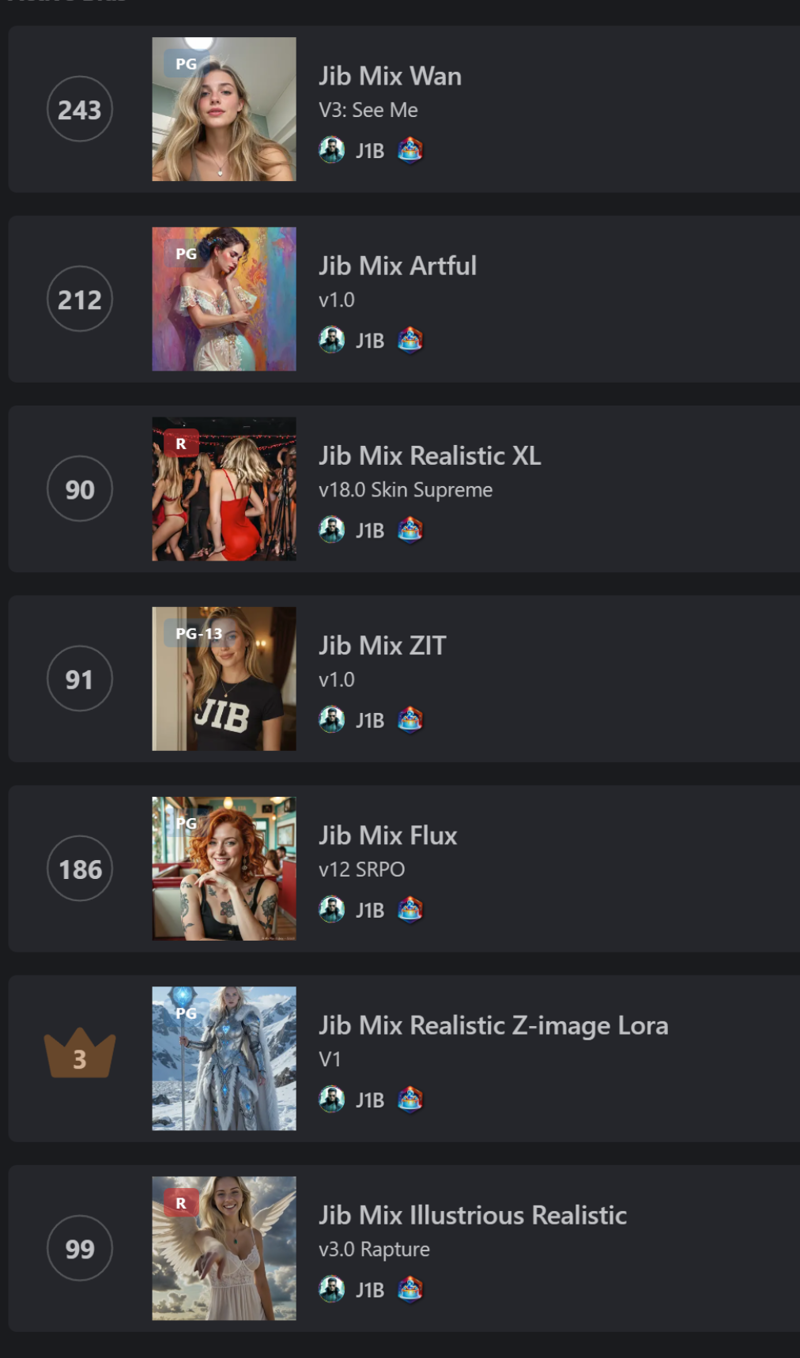This screenshot has height=1358, width=800.
Task: Open the Jib Mix Wan model
Action: (x=390, y=77)
